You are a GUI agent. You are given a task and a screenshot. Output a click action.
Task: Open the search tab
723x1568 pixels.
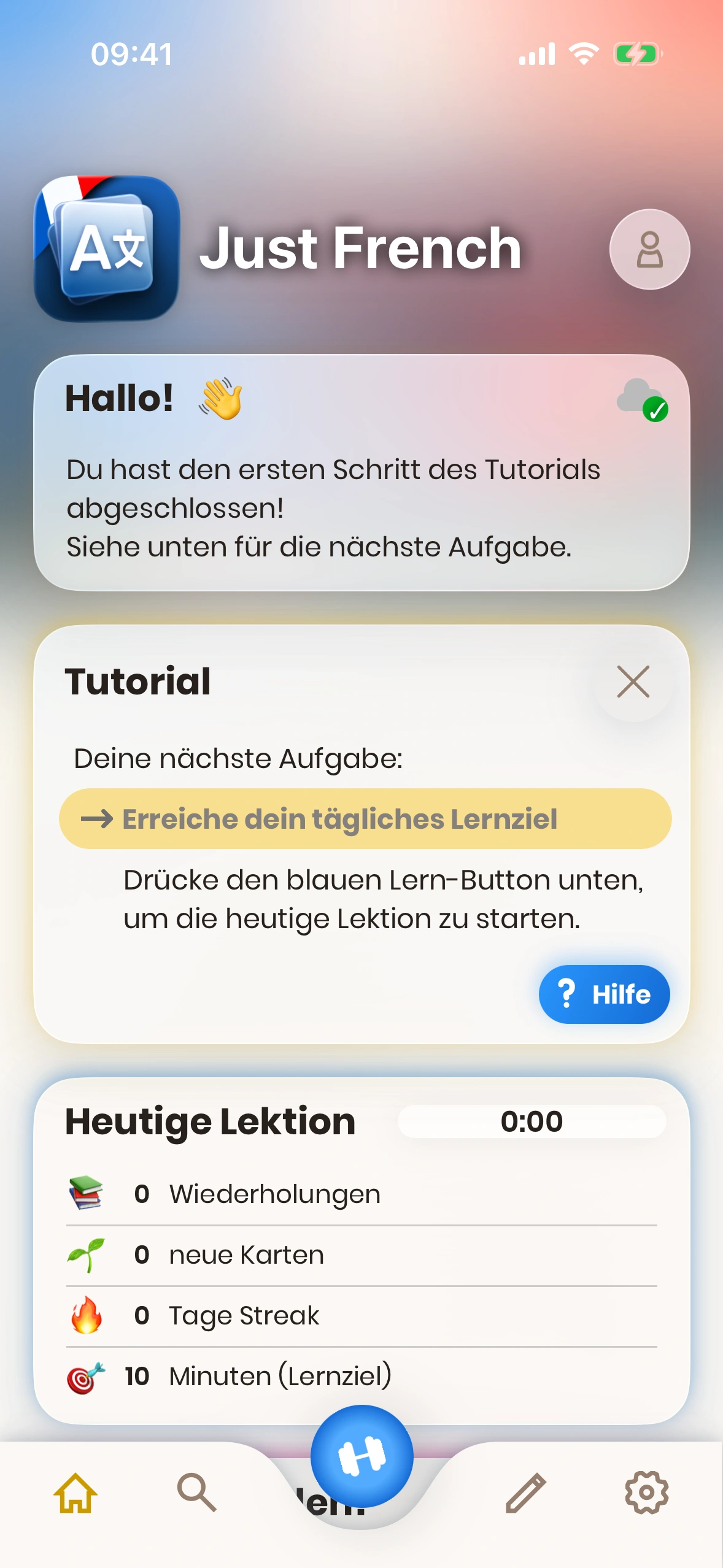[x=196, y=1493]
